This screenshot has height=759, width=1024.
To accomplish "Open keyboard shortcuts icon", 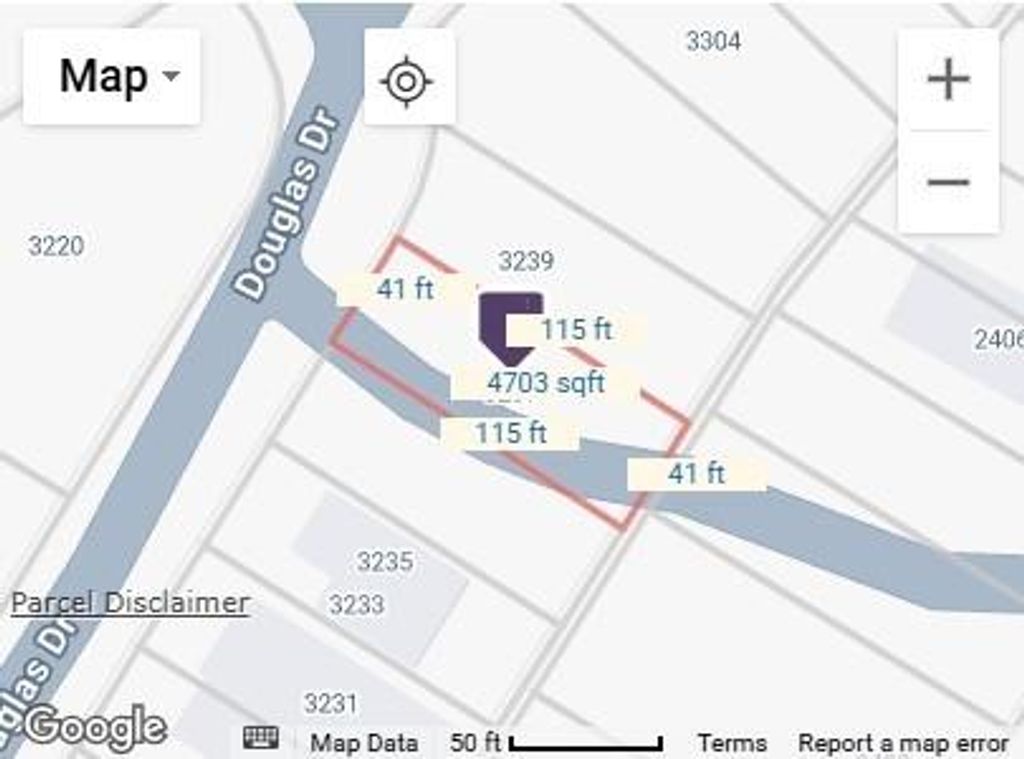I will (261, 740).
